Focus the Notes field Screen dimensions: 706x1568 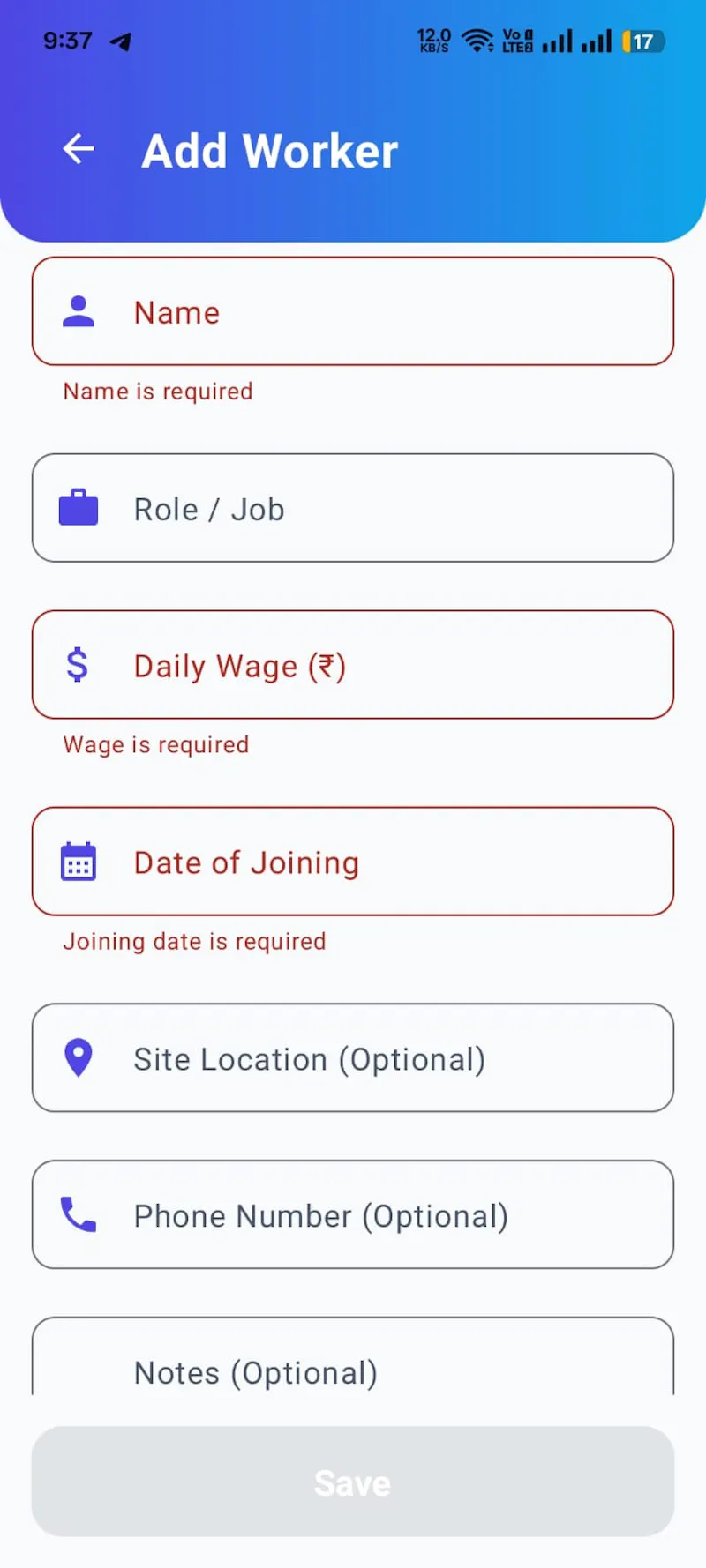pyautogui.click(x=353, y=1356)
